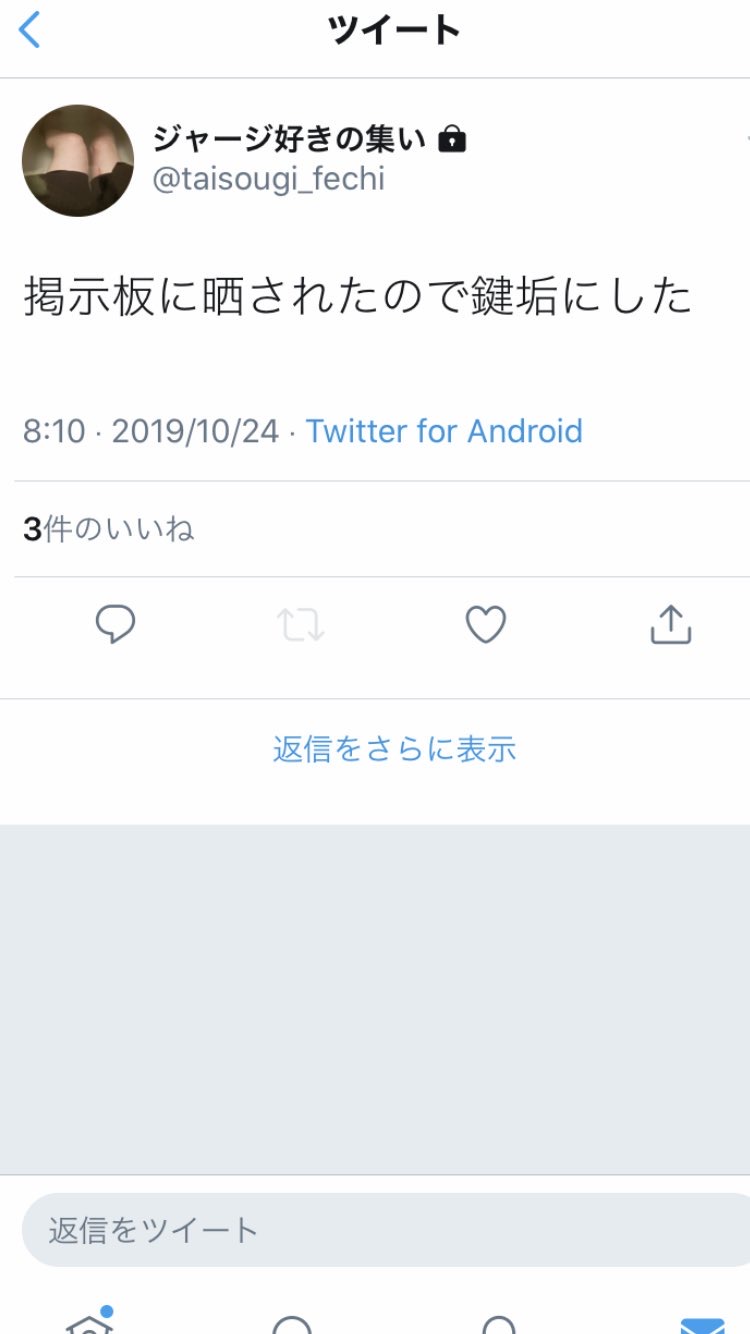Like this tweet with the heart
This screenshot has width=750, height=1334.
coord(486,625)
